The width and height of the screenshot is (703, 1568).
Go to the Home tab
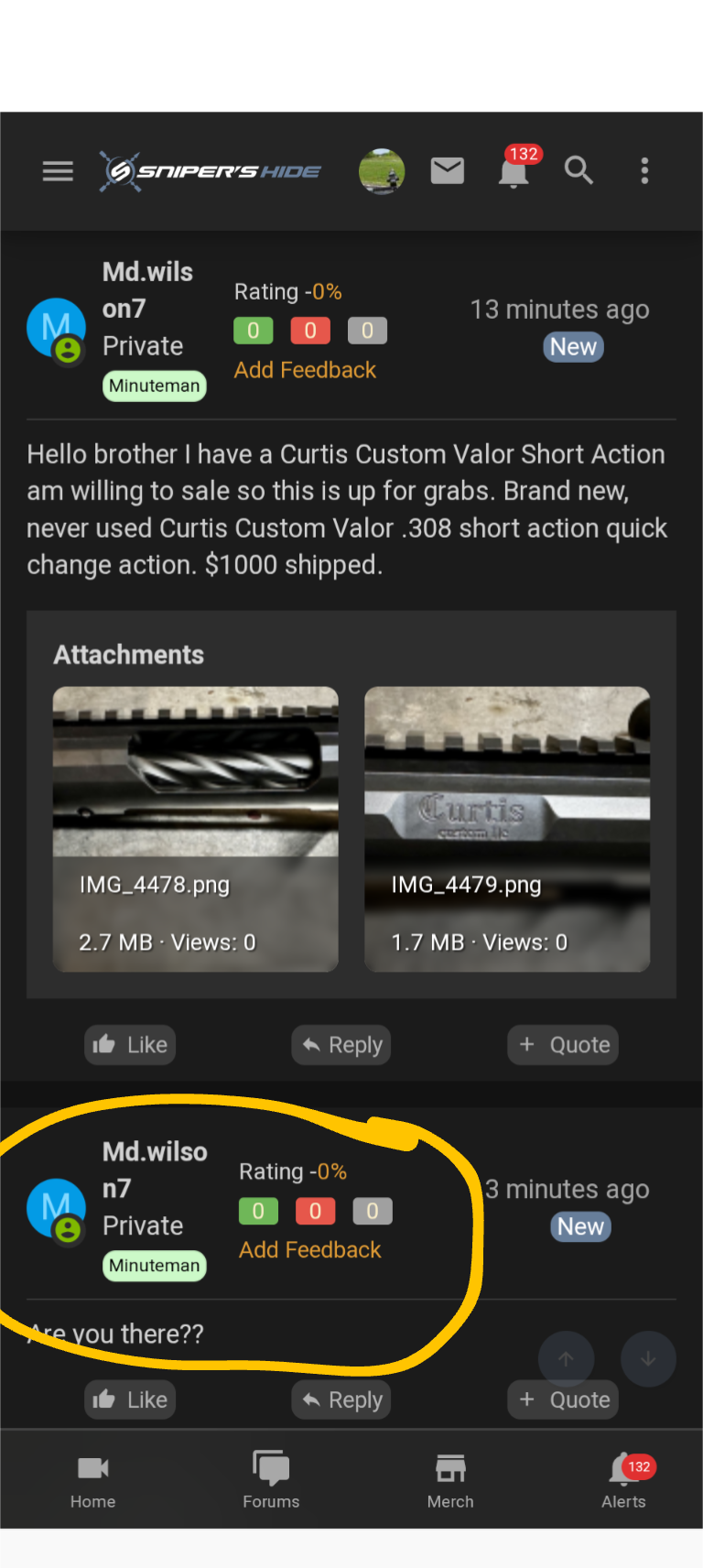tap(92, 1480)
